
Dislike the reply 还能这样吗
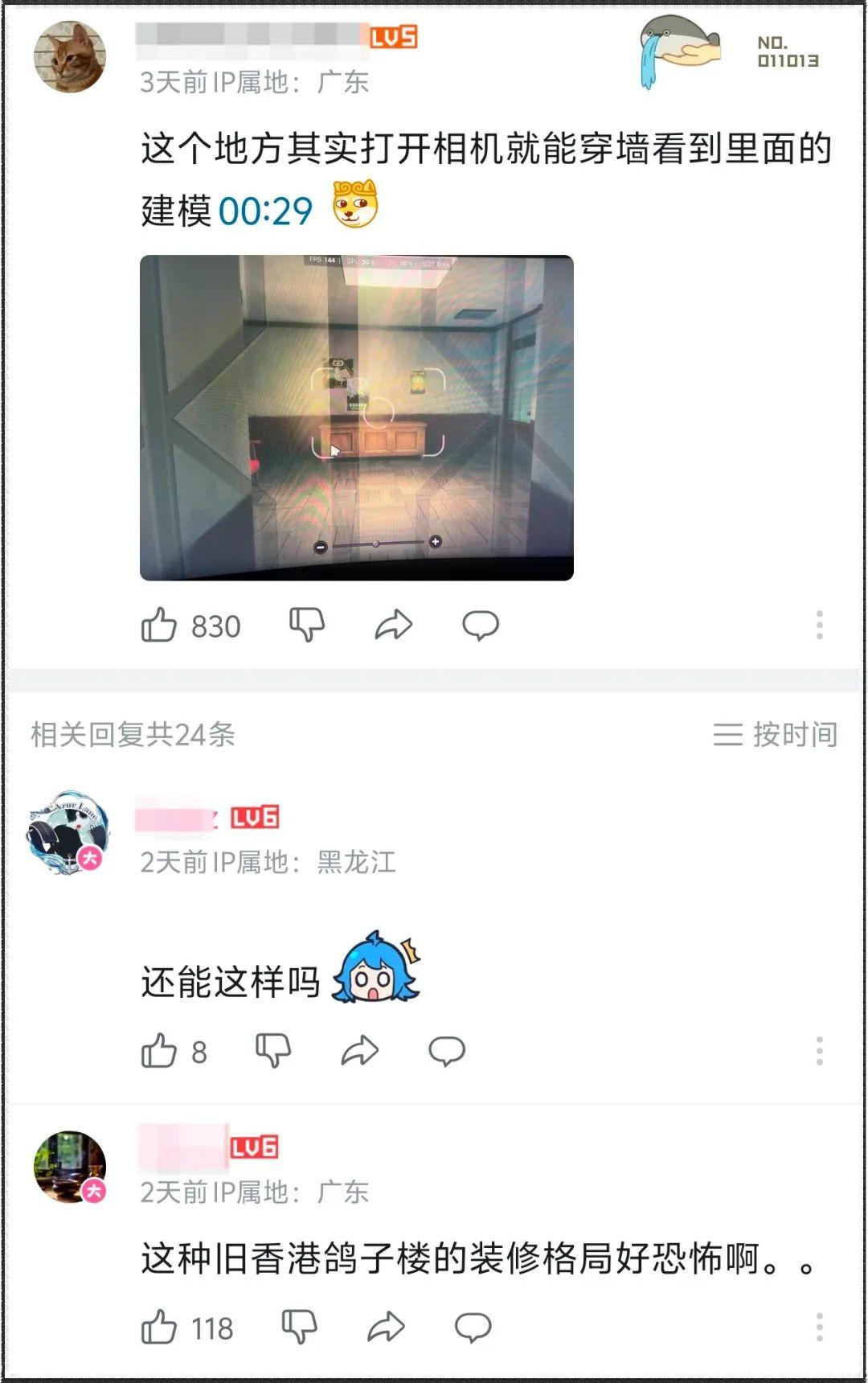272,1051
